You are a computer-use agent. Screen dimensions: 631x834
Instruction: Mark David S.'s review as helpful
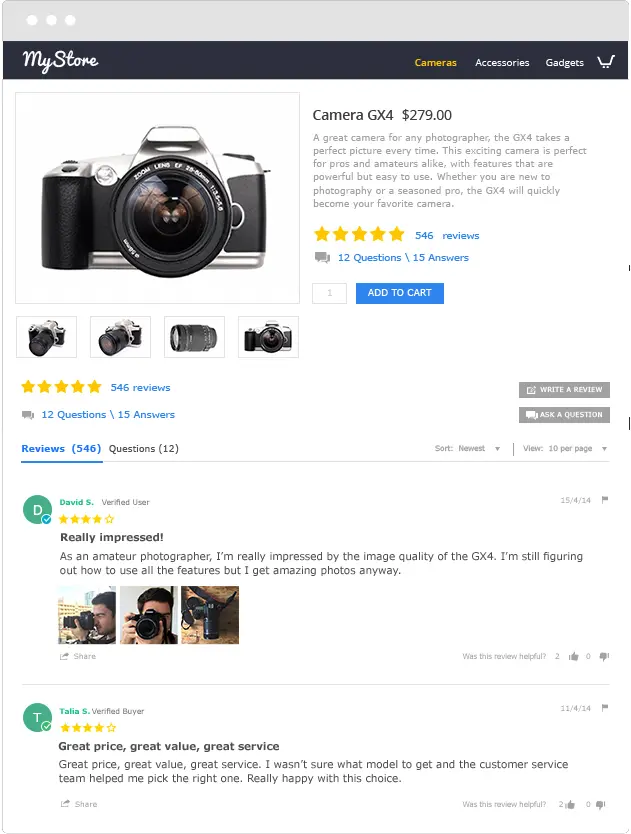(573, 657)
